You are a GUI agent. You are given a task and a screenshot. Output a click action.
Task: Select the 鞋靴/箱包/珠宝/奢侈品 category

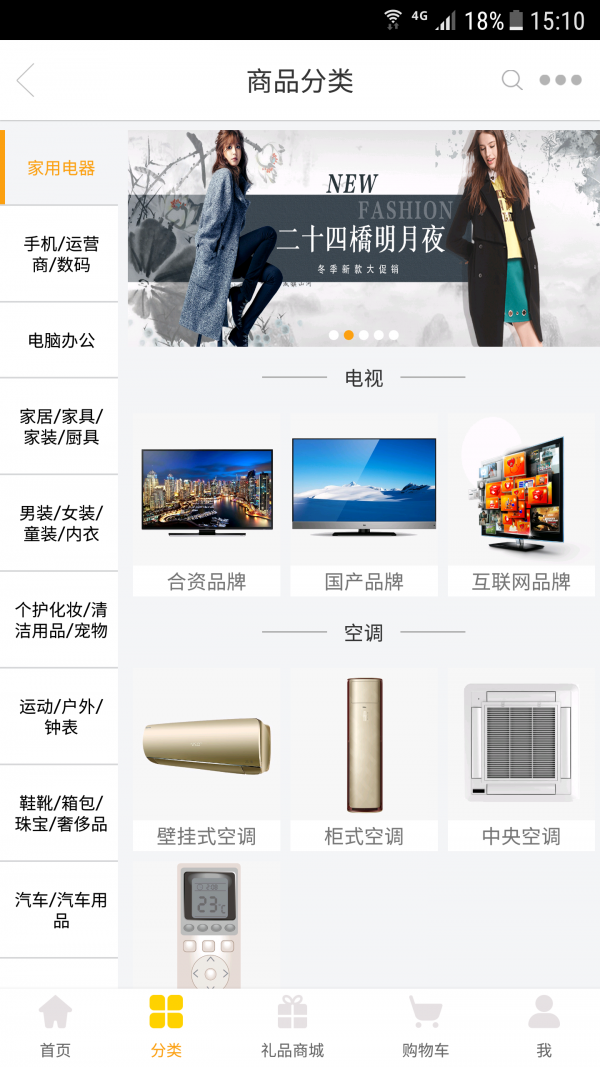click(x=60, y=813)
